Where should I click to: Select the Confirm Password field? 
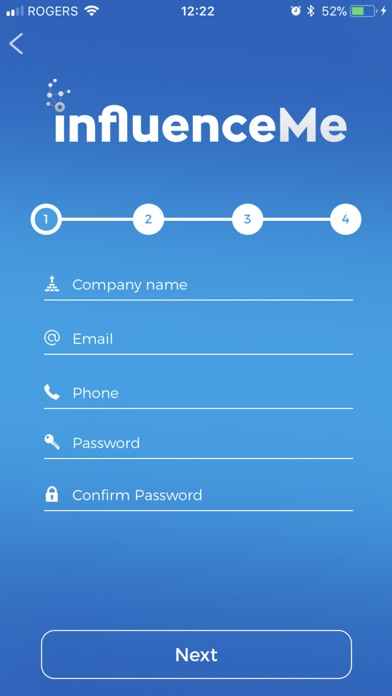click(198, 495)
